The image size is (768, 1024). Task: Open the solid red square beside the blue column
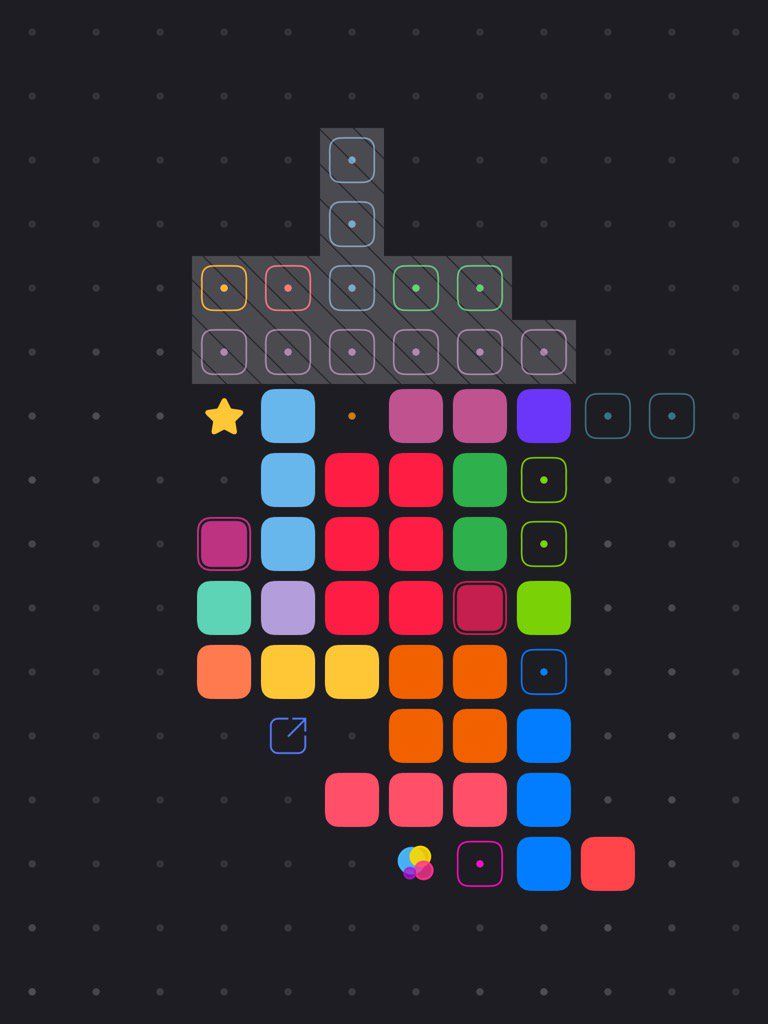pyautogui.click(x=607, y=863)
